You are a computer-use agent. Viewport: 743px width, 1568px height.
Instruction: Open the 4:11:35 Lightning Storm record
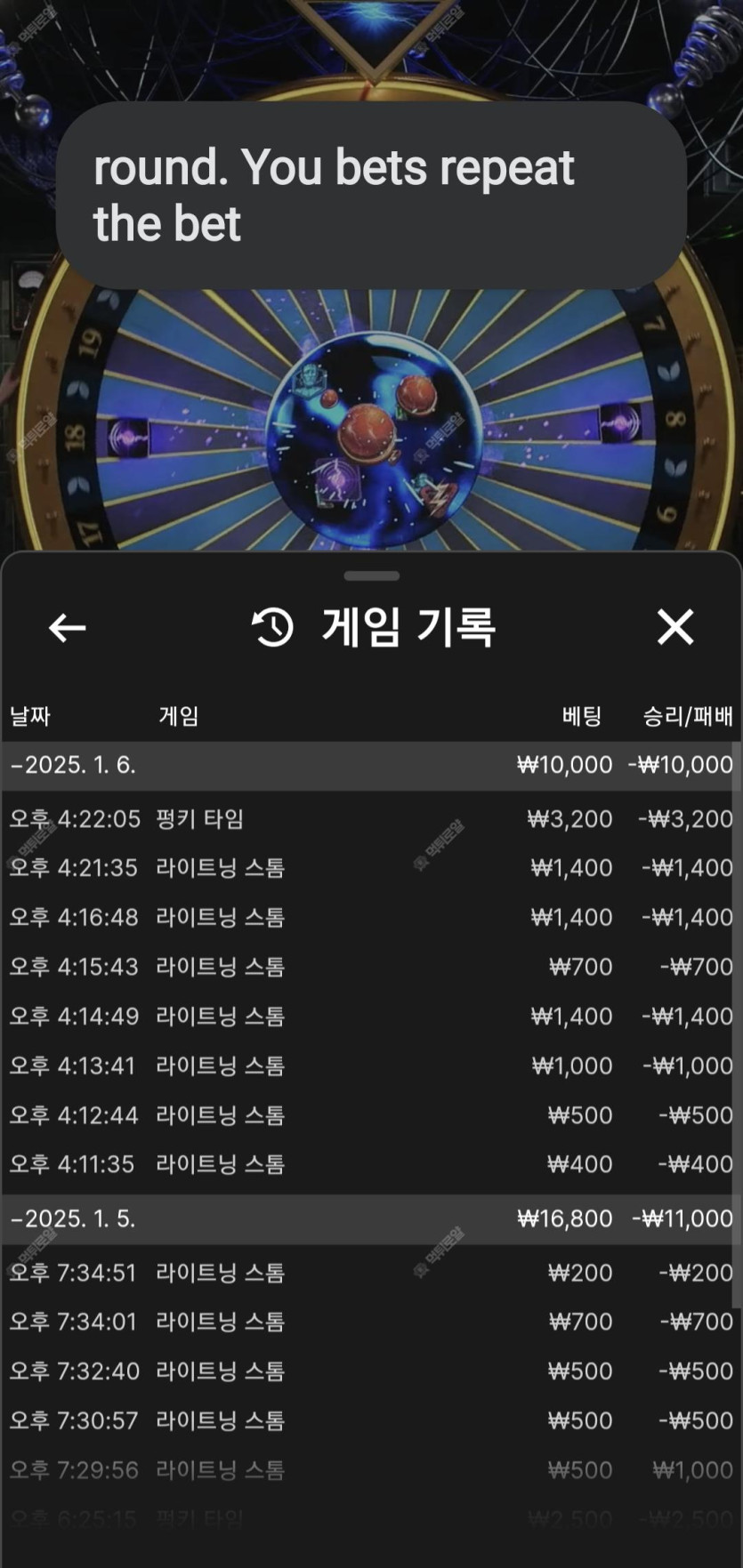(369, 1163)
